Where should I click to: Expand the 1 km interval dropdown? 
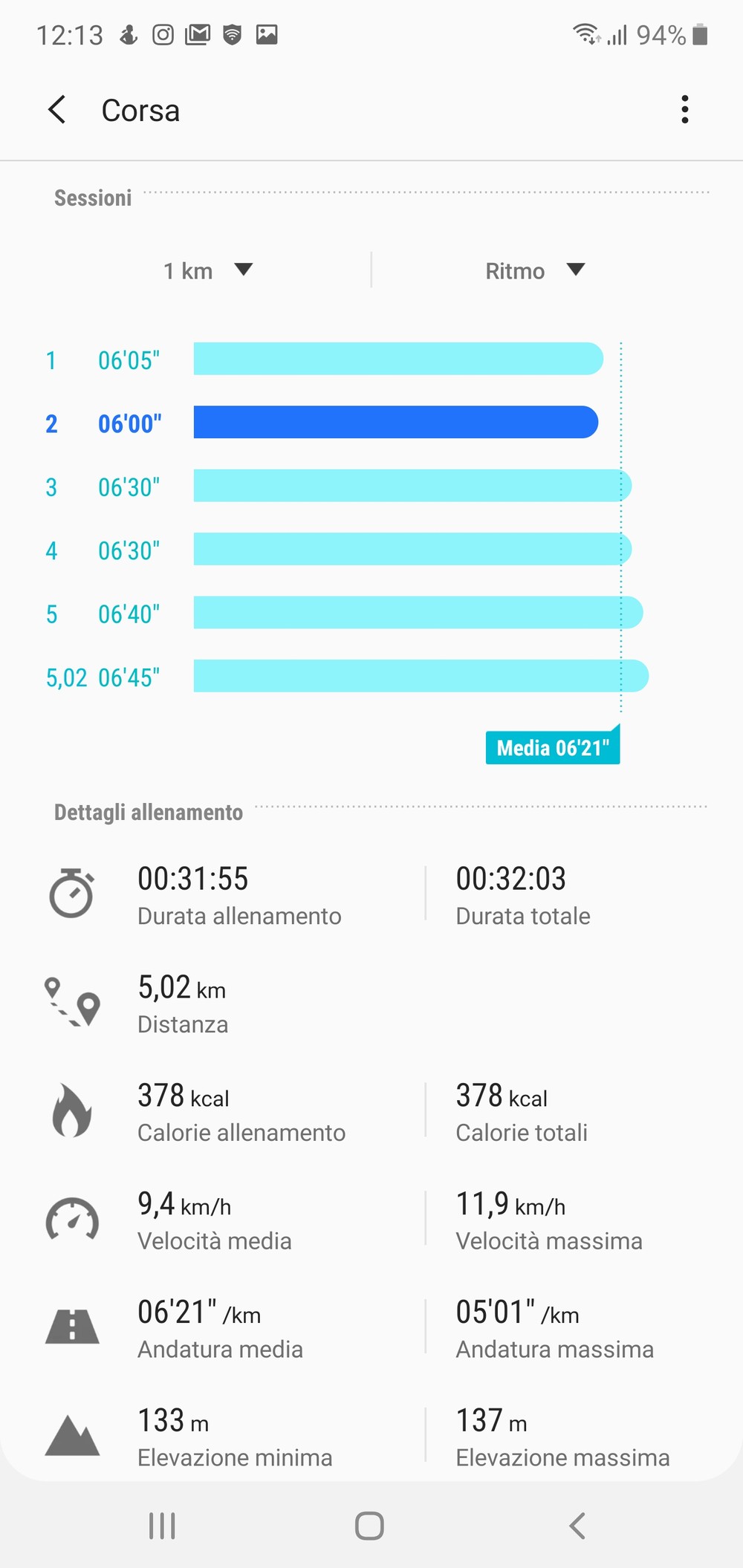tap(208, 270)
